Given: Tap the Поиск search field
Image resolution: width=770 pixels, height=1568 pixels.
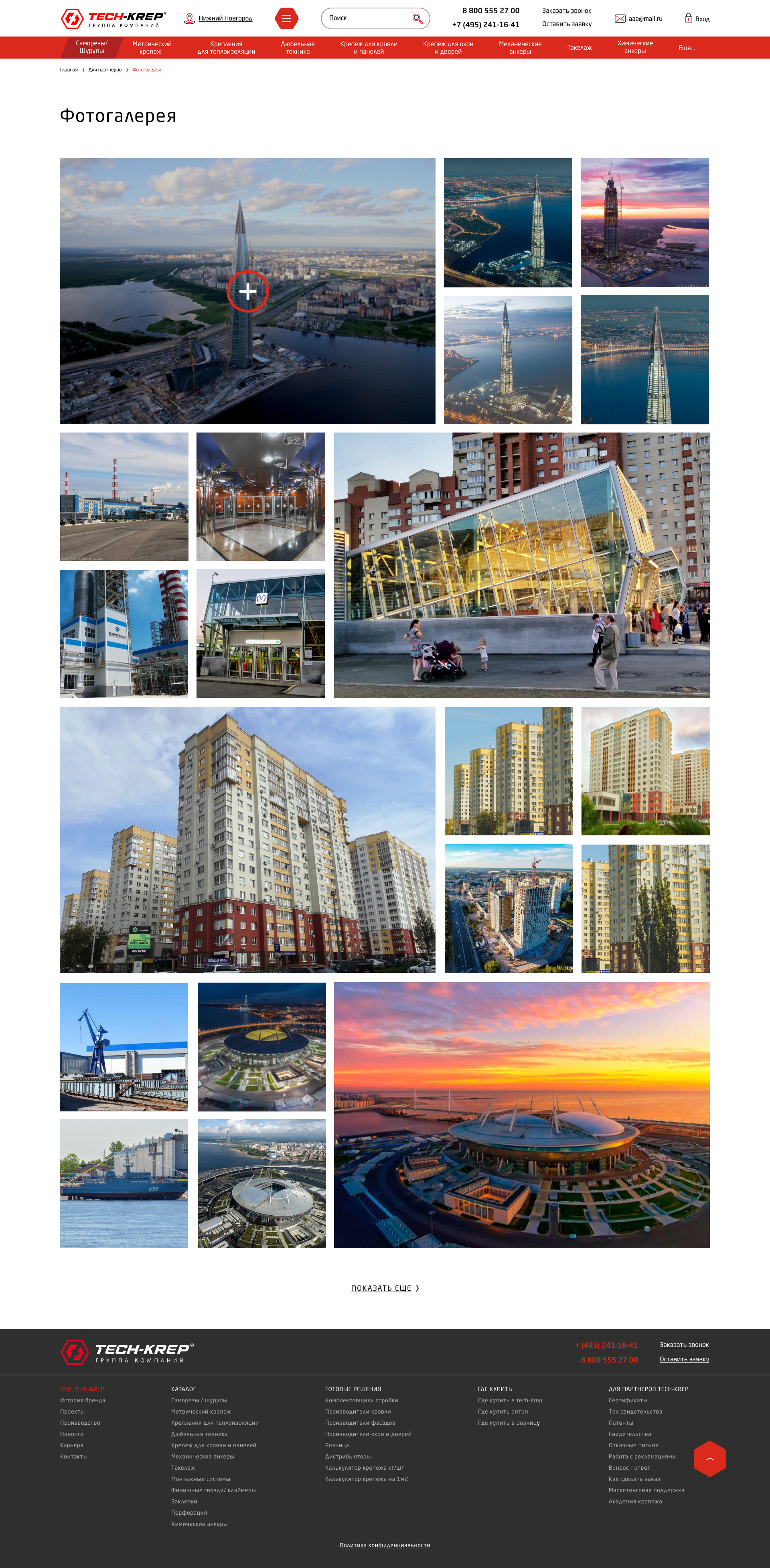Looking at the screenshot, I should pos(367,18).
